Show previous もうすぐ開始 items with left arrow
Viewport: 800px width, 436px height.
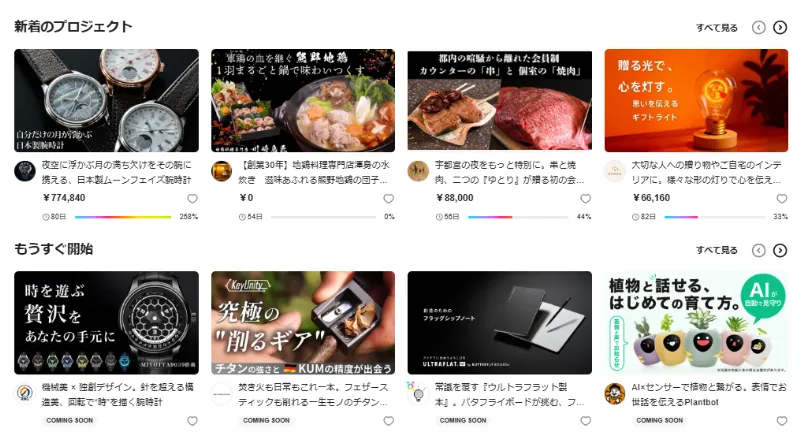[759, 250]
